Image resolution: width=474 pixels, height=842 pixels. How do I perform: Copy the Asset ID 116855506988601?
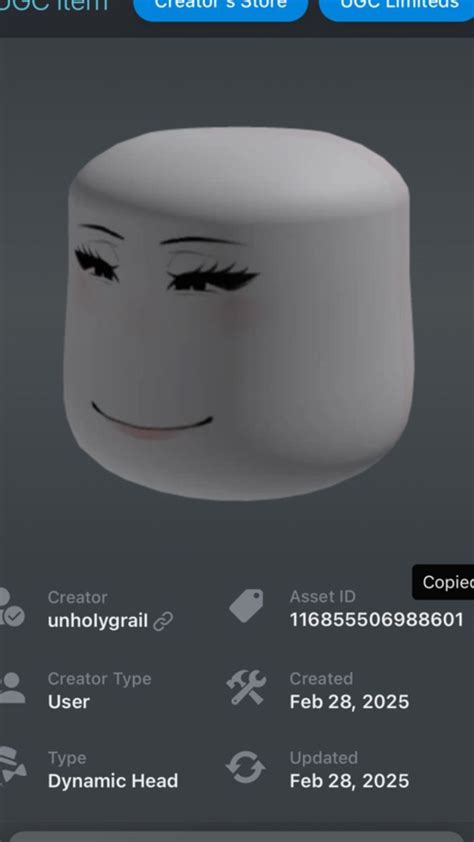tap(376, 620)
